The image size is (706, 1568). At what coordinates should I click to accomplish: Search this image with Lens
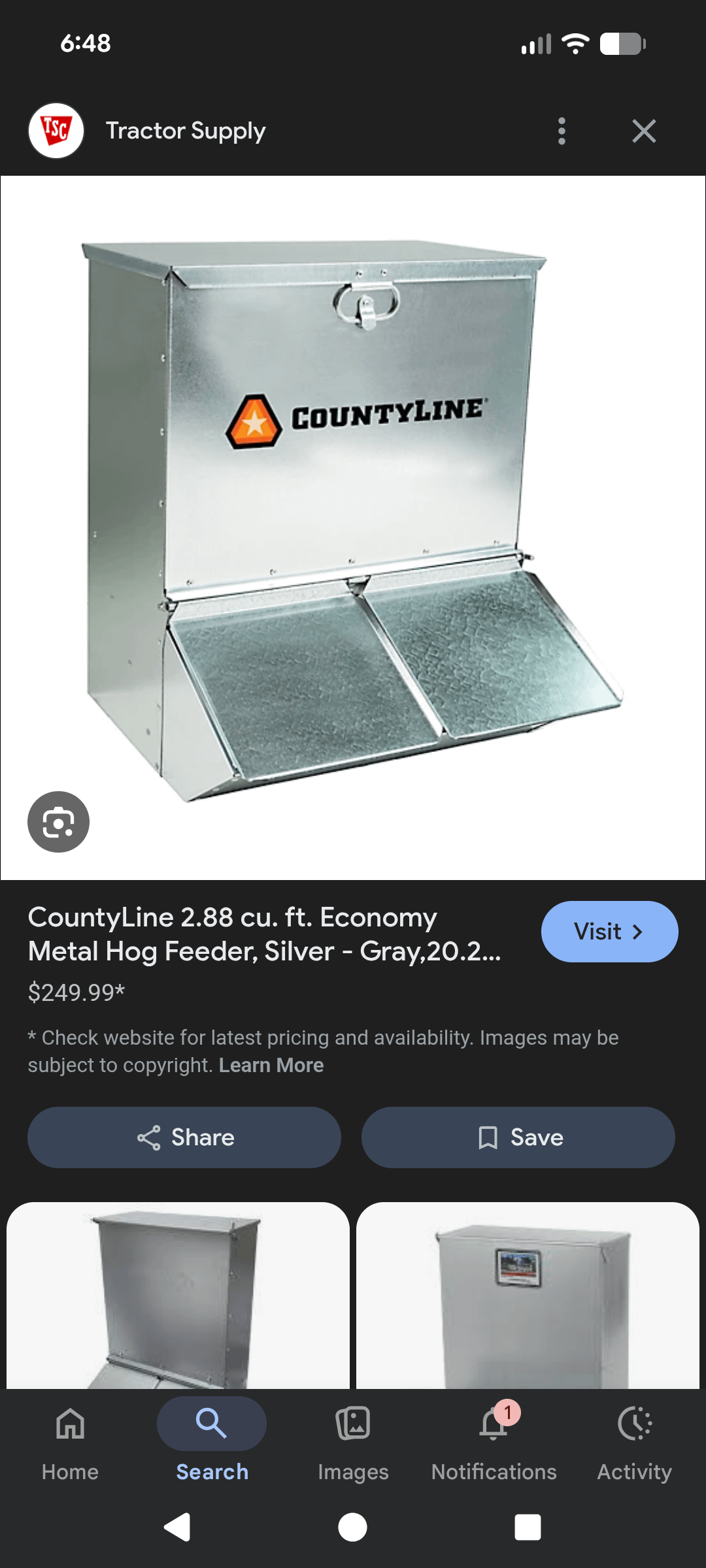[58, 822]
